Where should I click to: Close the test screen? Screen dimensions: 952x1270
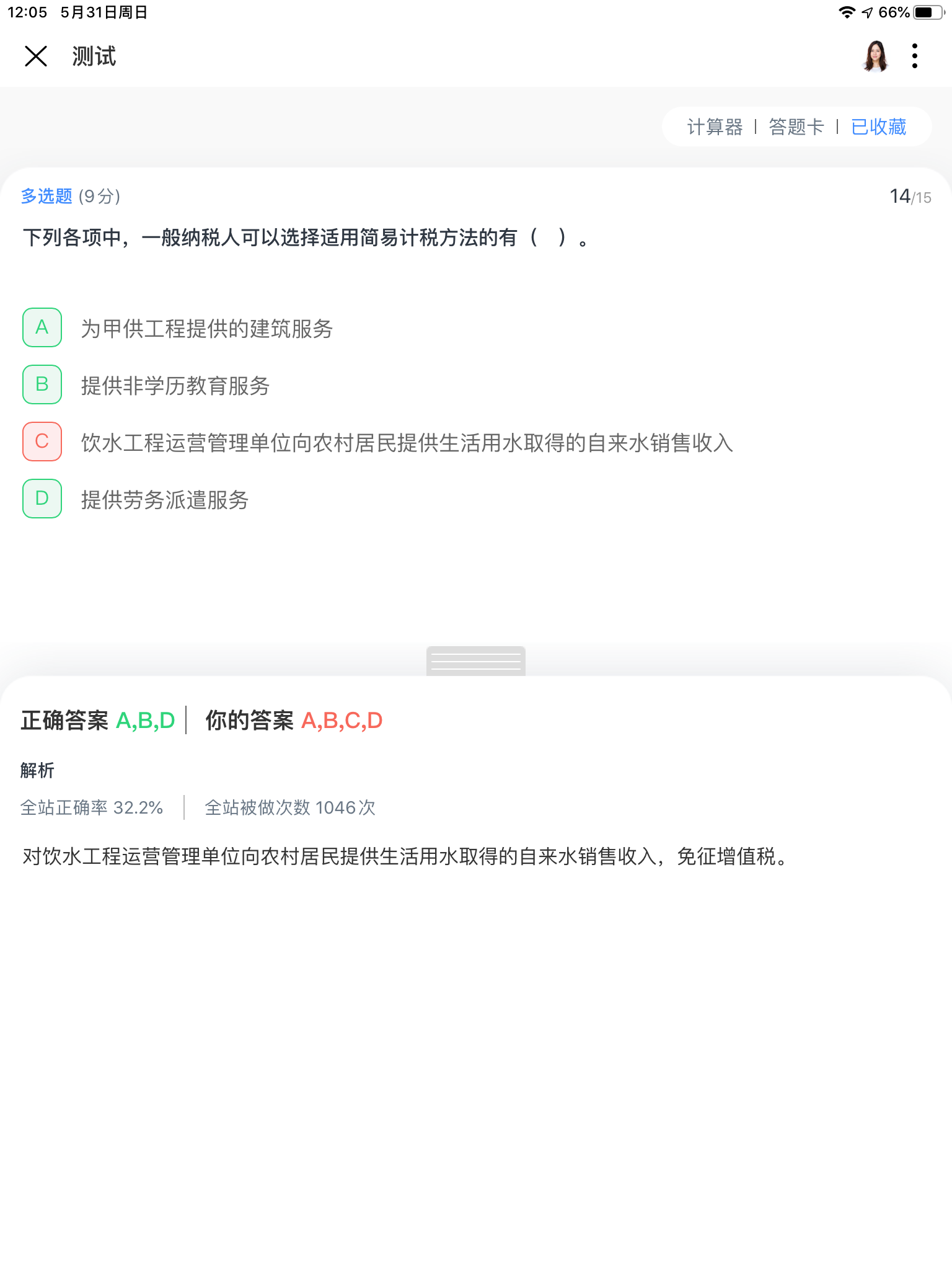(x=36, y=56)
